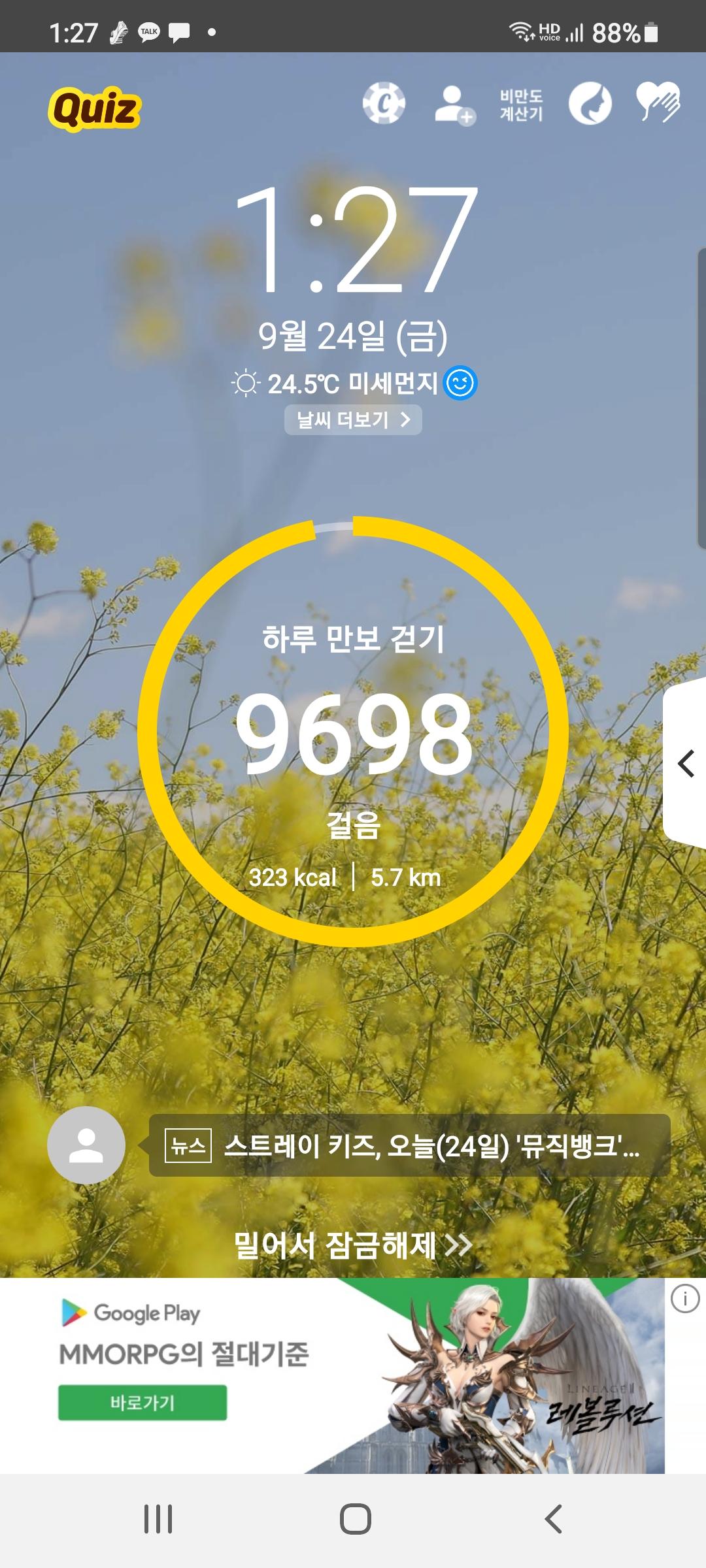
Task: Open the cash coin icon
Action: 384,103
